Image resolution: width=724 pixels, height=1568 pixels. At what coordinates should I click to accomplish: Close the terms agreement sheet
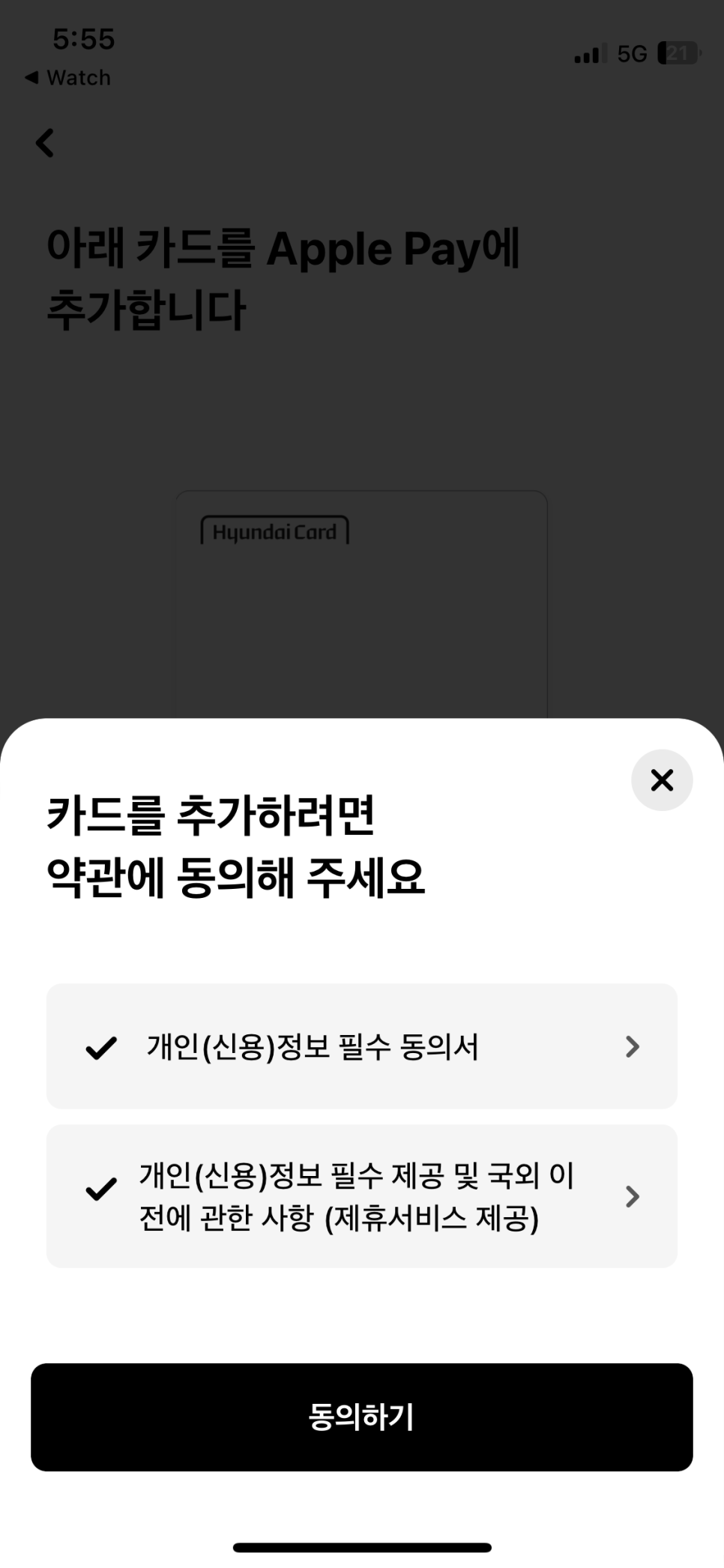click(x=662, y=780)
